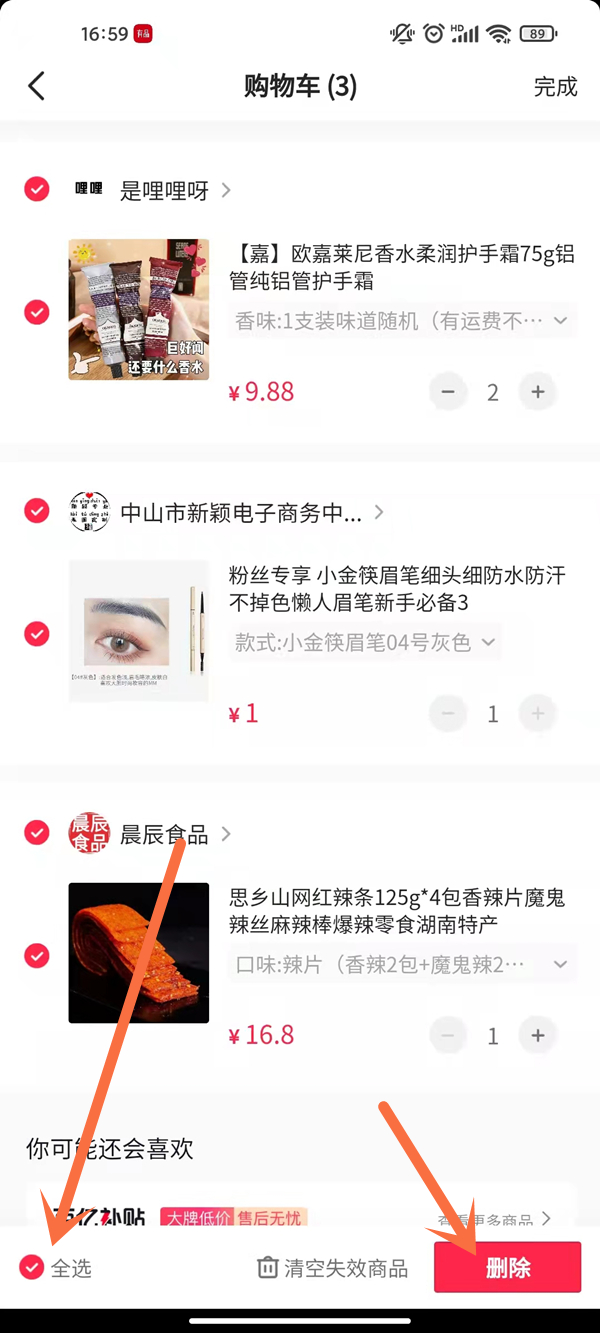The image size is (600, 1333).
Task: Open the hand cream 香味 option dropdown
Action: tap(402, 321)
